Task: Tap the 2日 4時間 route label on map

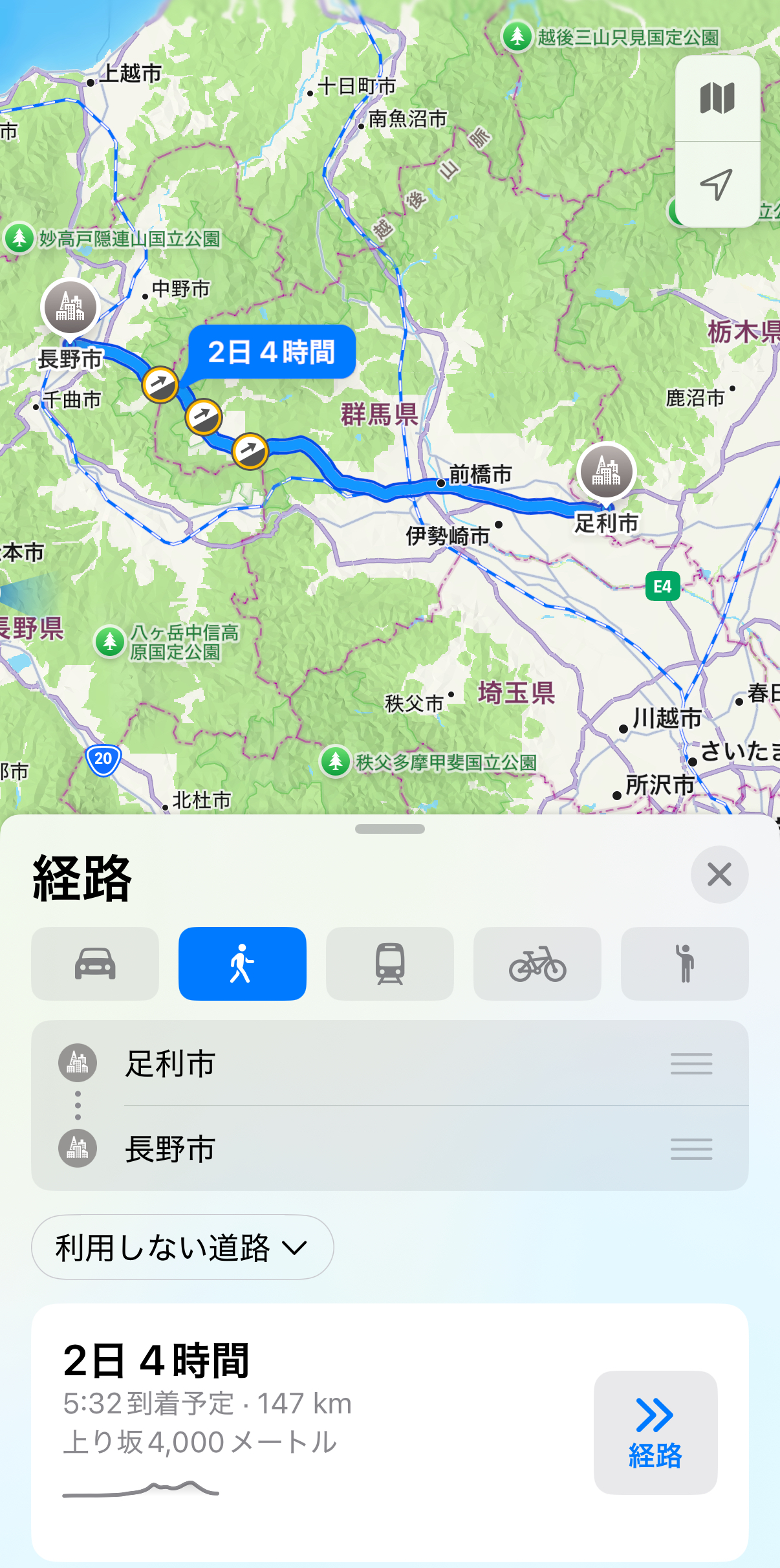Action: click(272, 353)
